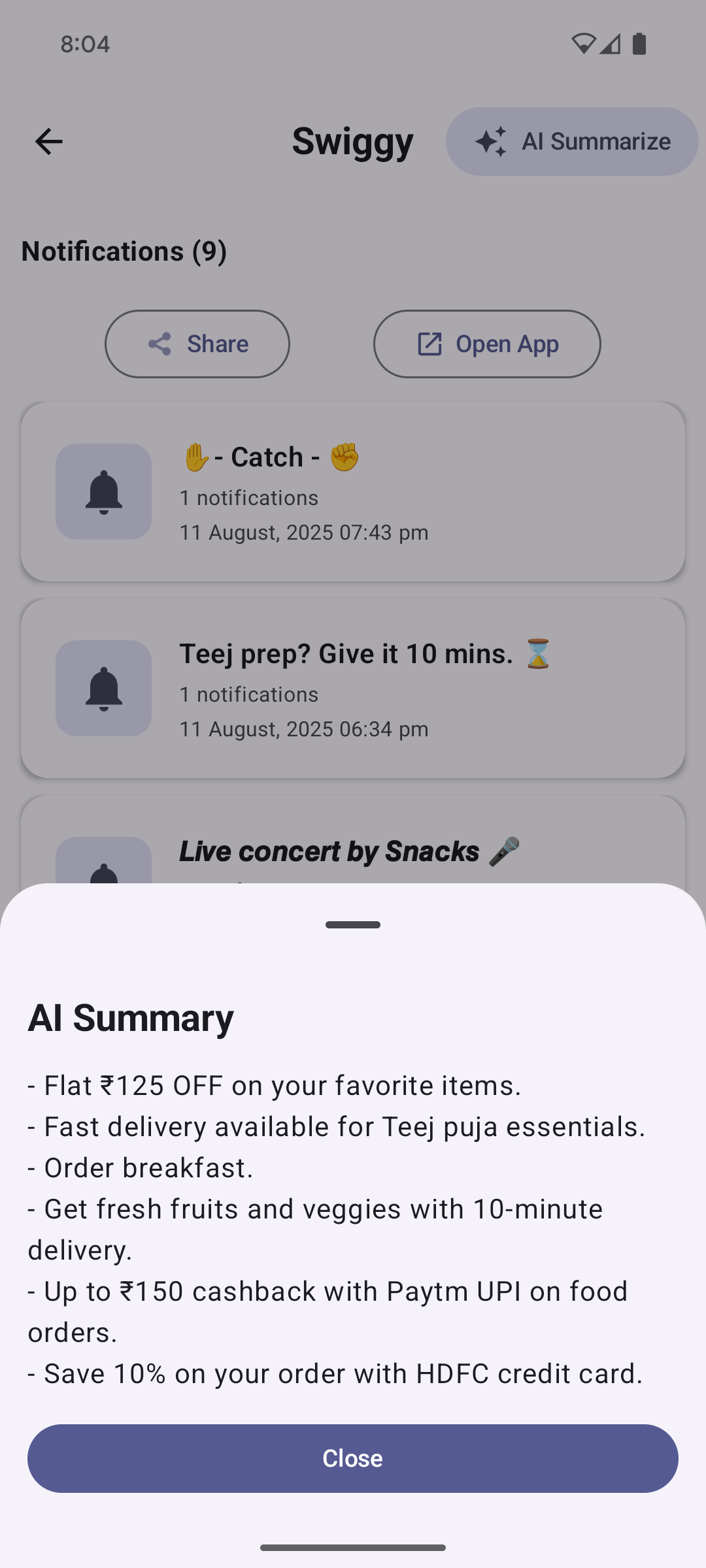Tap the back arrow to leave Swiggy notifications
This screenshot has width=706, height=1568.
click(48, 141)
